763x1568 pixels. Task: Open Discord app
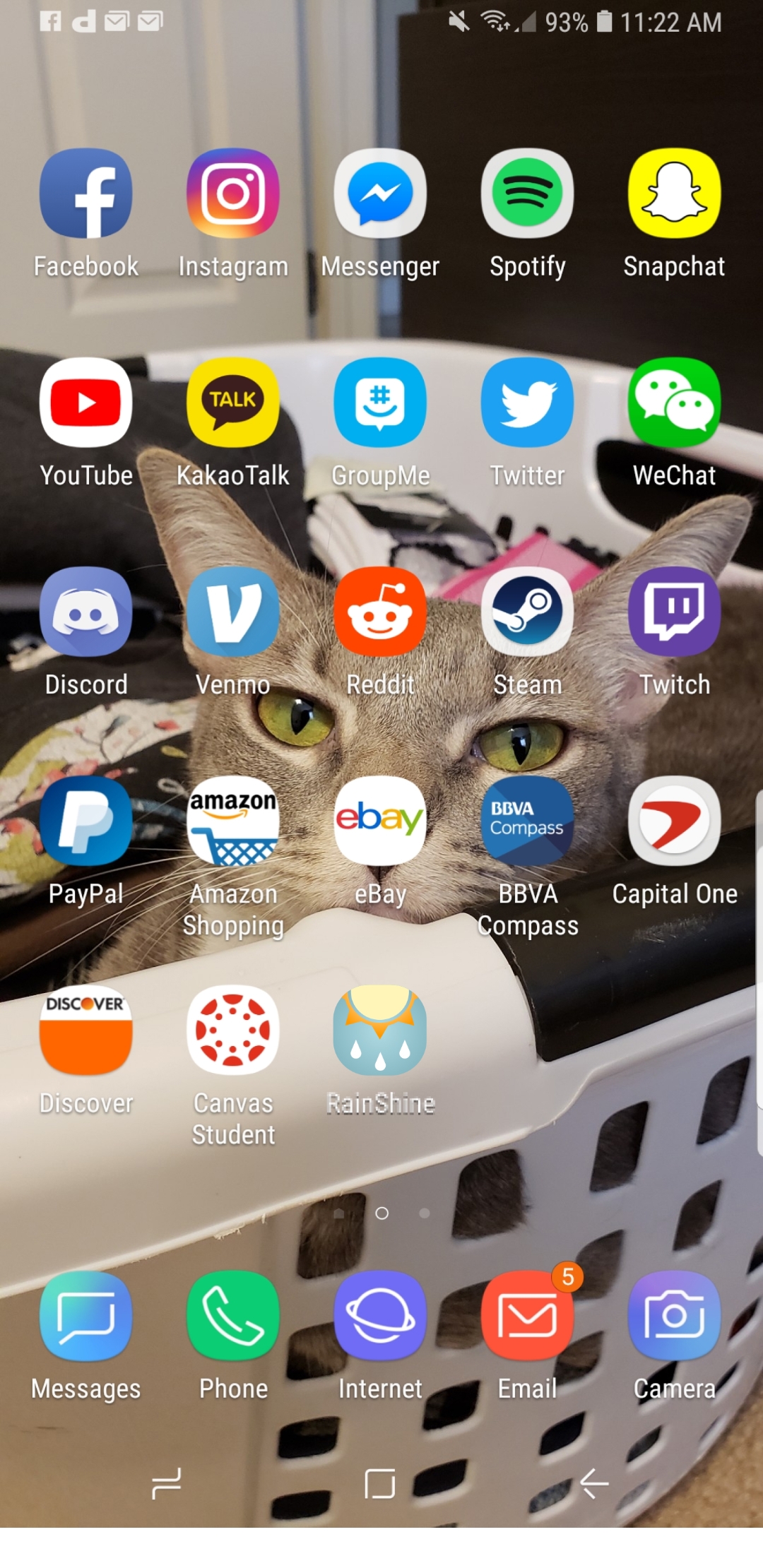(x=86, y=612)
